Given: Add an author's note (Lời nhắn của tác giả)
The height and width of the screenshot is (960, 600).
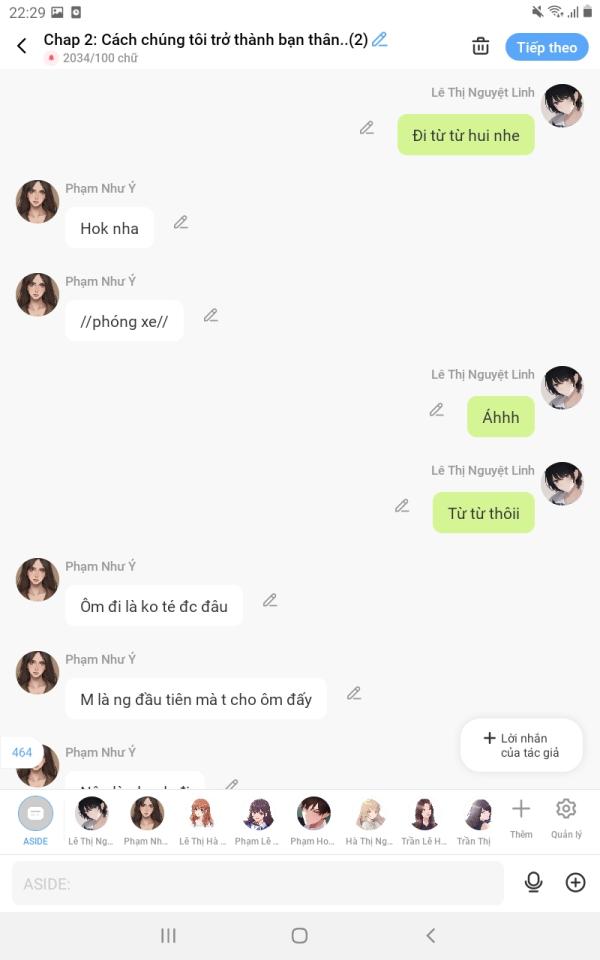Looking at the screenshot, I should 522,745.
